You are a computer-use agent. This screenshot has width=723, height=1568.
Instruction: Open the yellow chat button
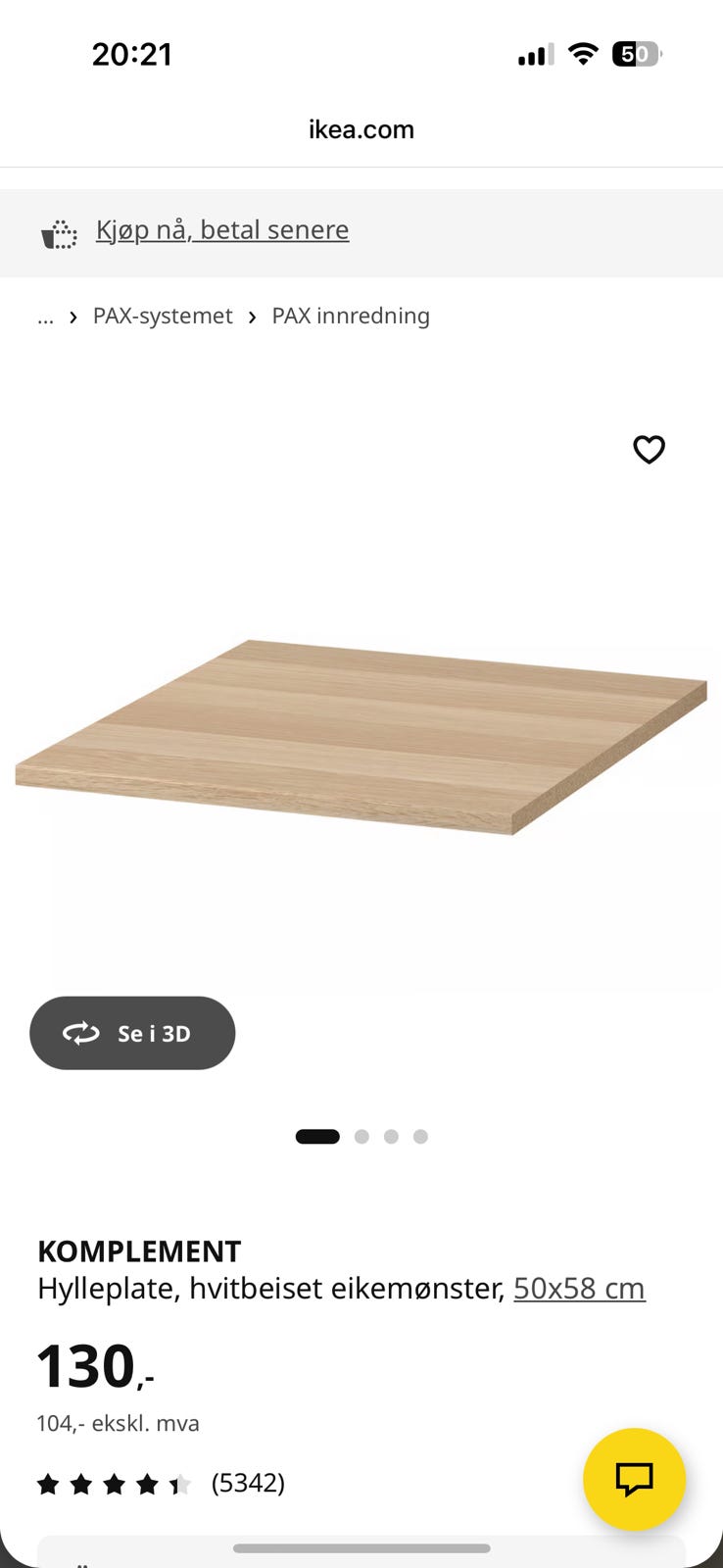634,1479
